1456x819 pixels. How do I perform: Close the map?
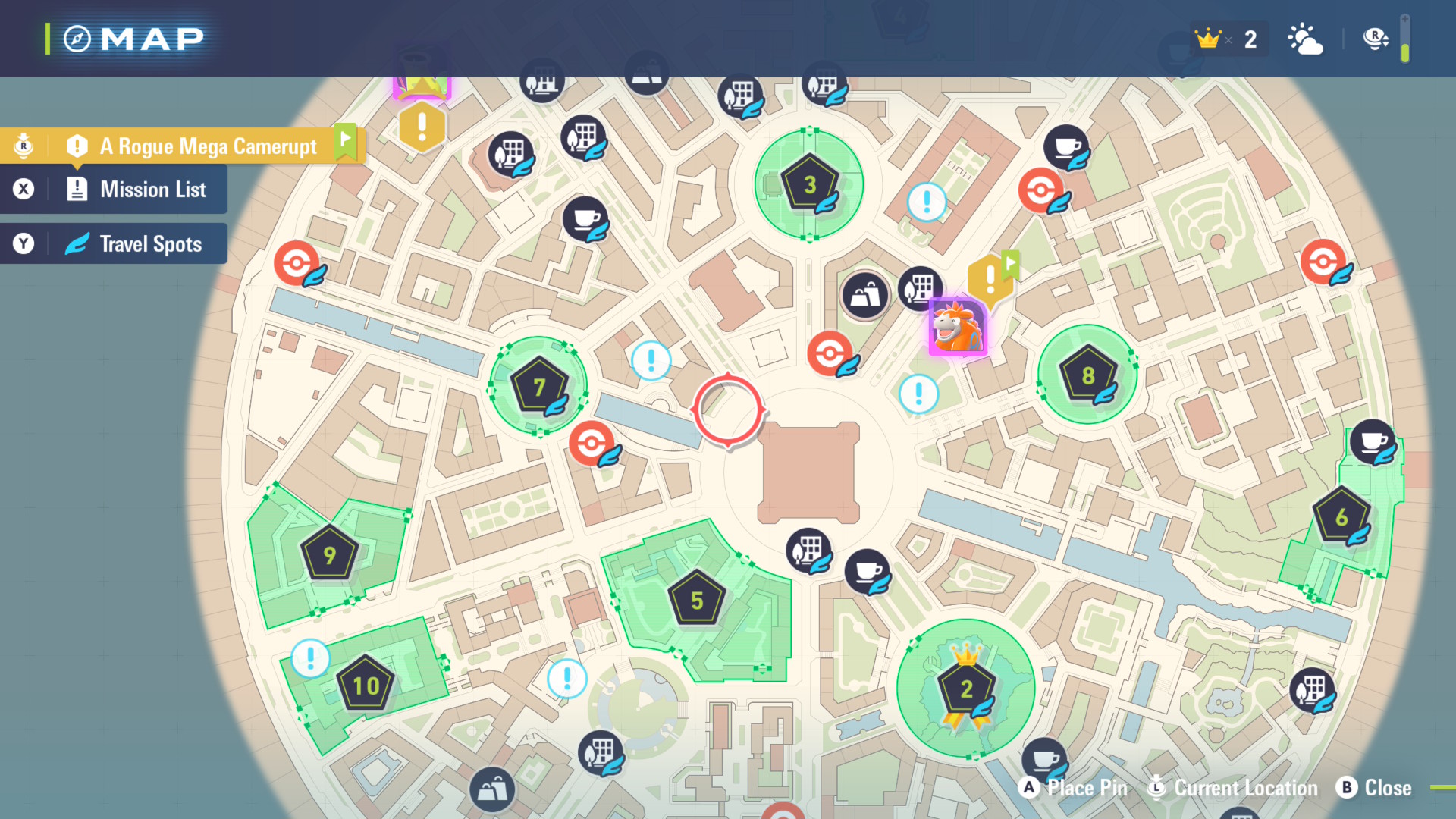[1374, 789]
